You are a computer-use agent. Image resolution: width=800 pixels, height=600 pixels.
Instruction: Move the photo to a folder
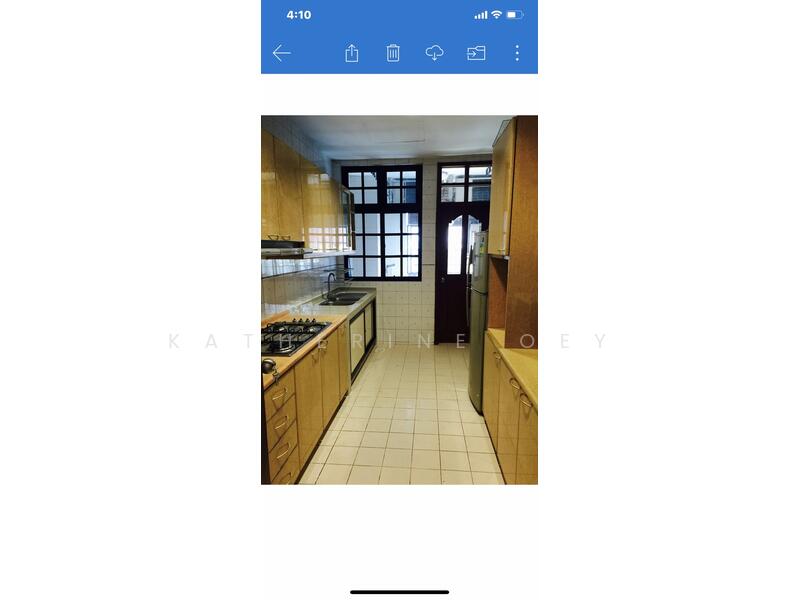476,53
